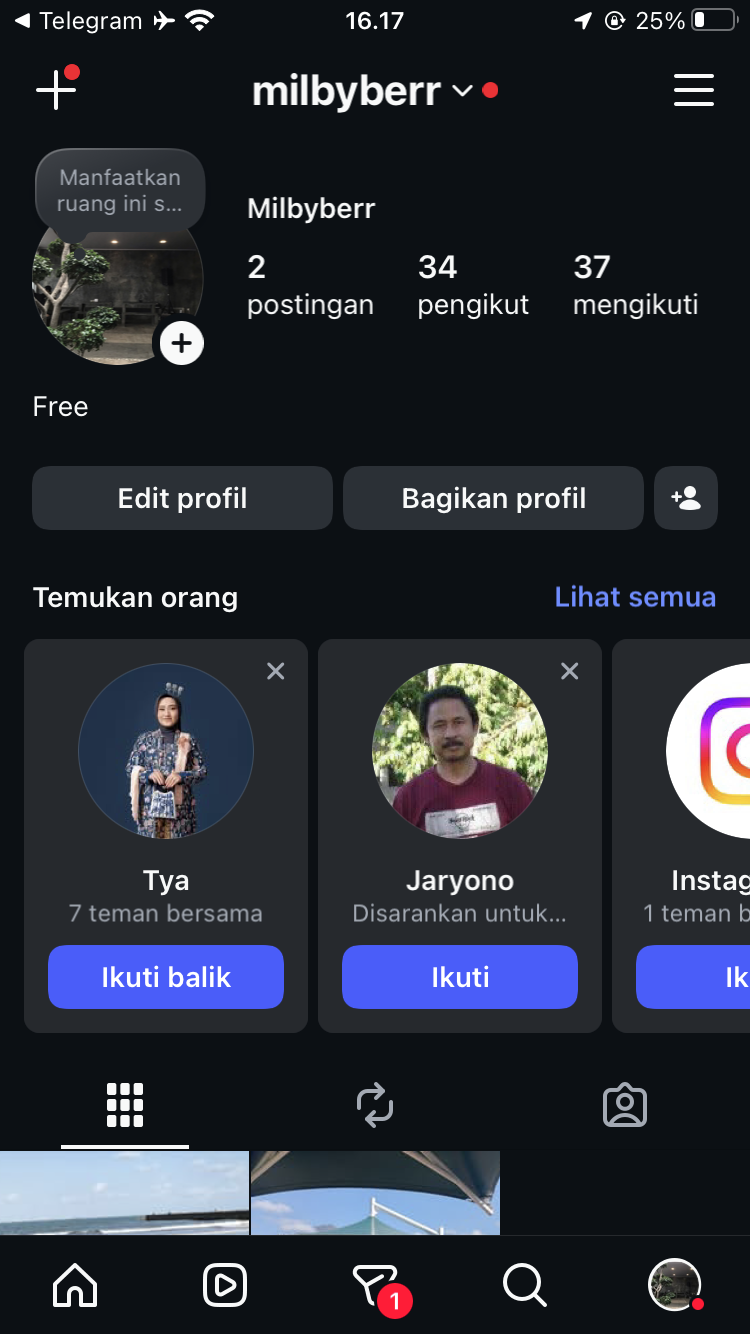Image resolution: width=750 pixels, height=1334 pixels.
Task: Switch to the tagged photos tab
Action: (625, 1106)
